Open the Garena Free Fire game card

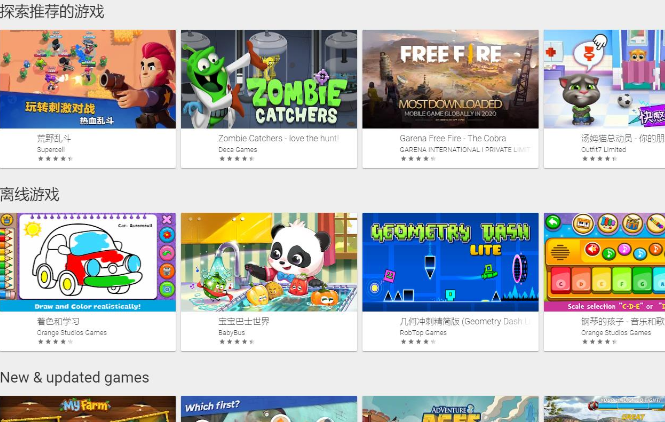(450, 80)
